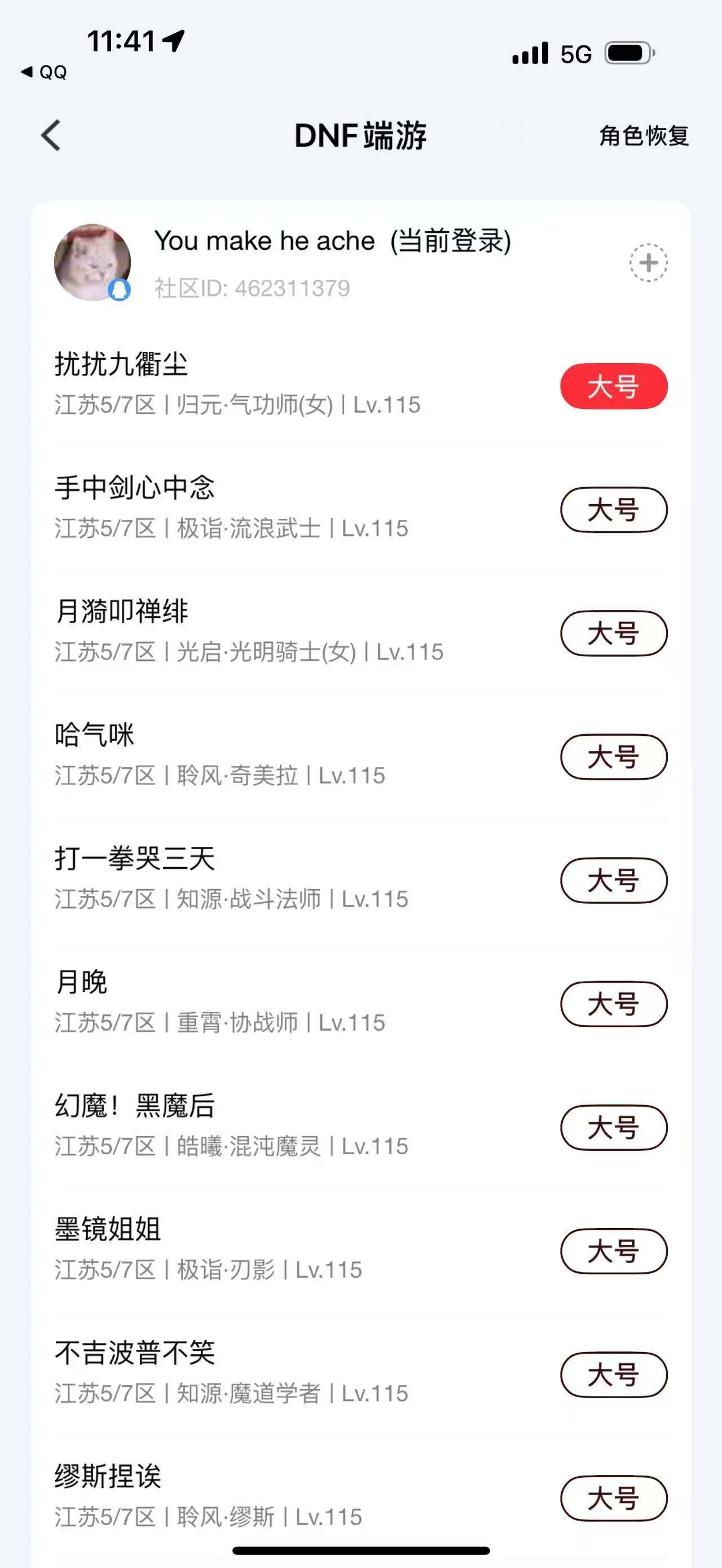This screenshot has width=722, height=1568.
Task: Open character 墨镜姐姐
Action: [x=109, y=1231]
